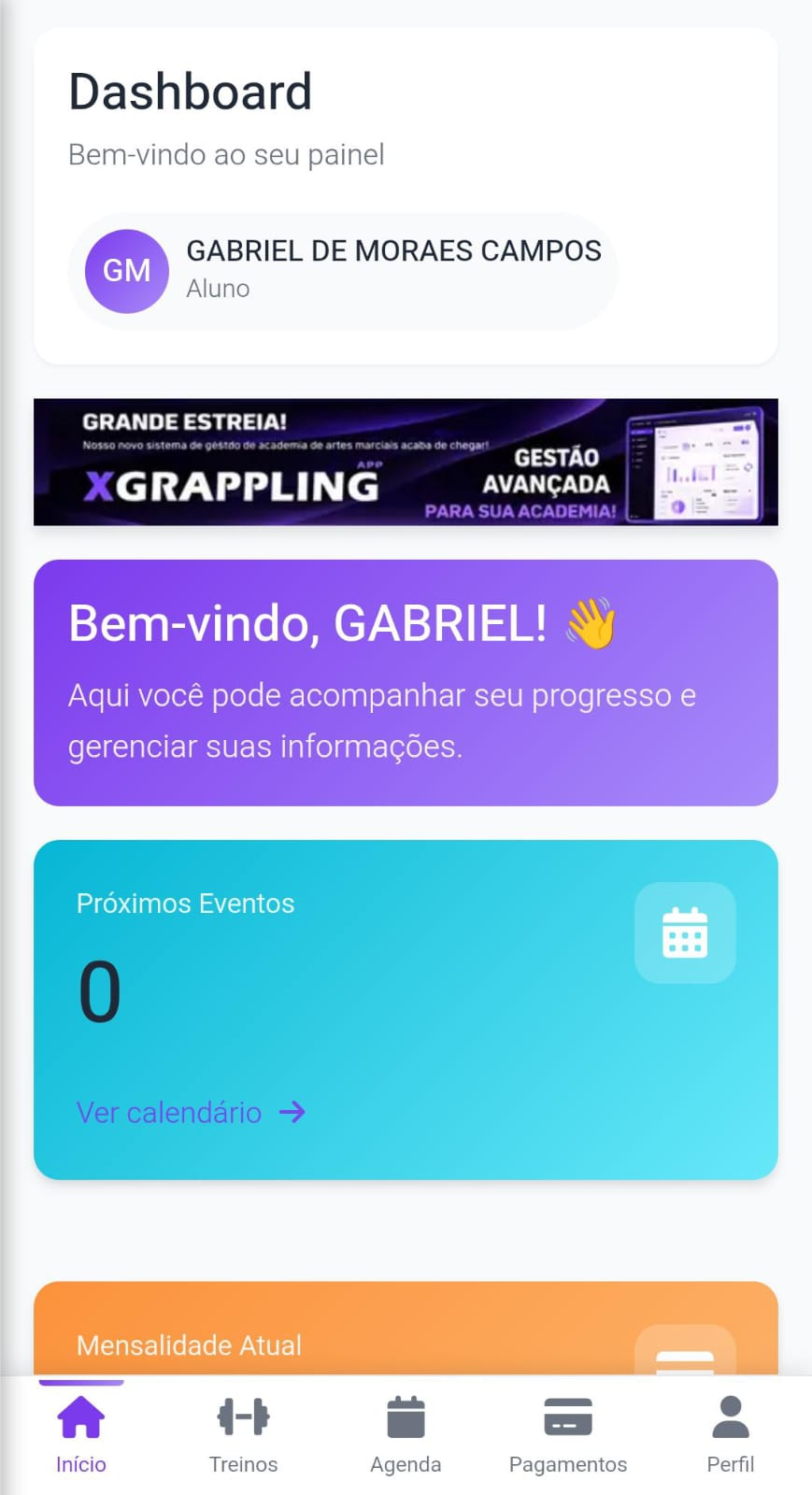Image resolution: width=812 pixels, height=1495 pixels.
Task: Tap the GABRIEL DE MORAES CAMPOS profile card
Action: point(341,271)
